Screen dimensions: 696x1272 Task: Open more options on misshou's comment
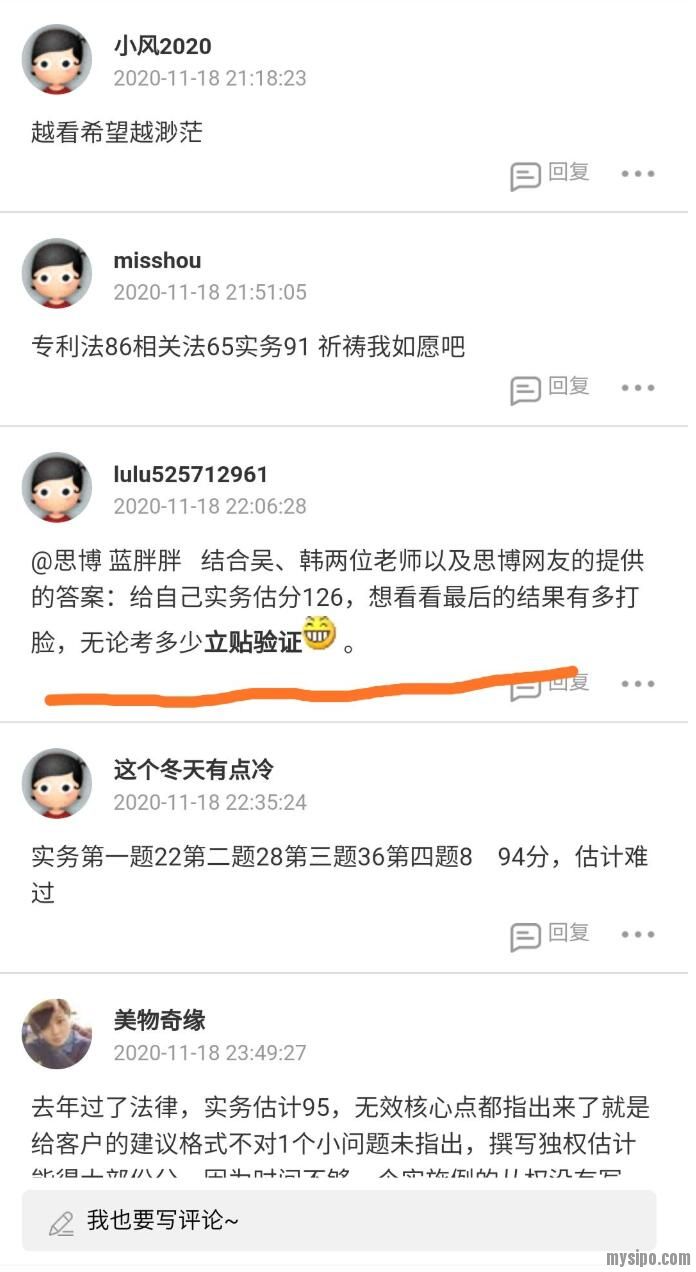[x=637, y=388]
